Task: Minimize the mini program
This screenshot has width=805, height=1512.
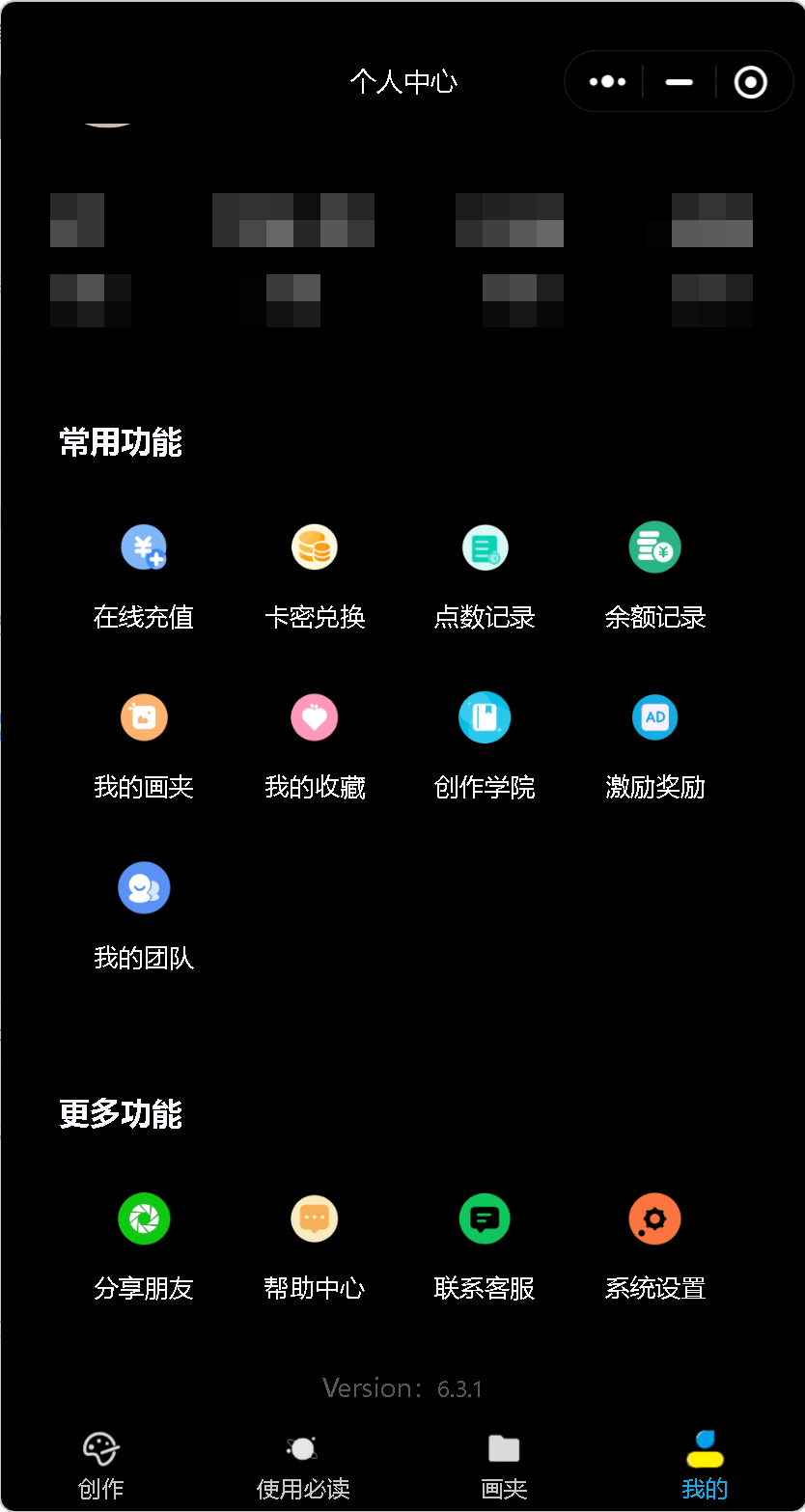Action: (x=680, y=82)
